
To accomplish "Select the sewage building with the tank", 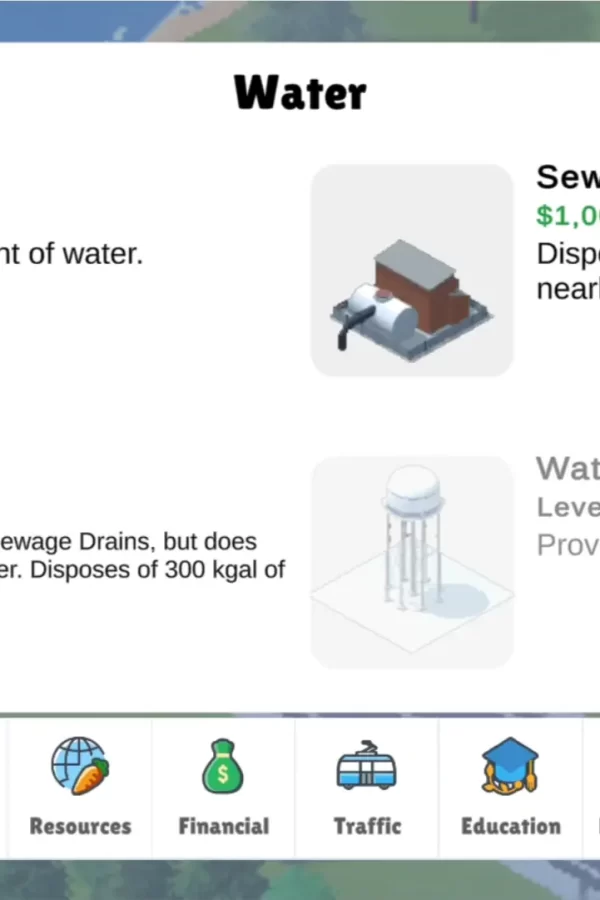I will (x=412, y=271).
